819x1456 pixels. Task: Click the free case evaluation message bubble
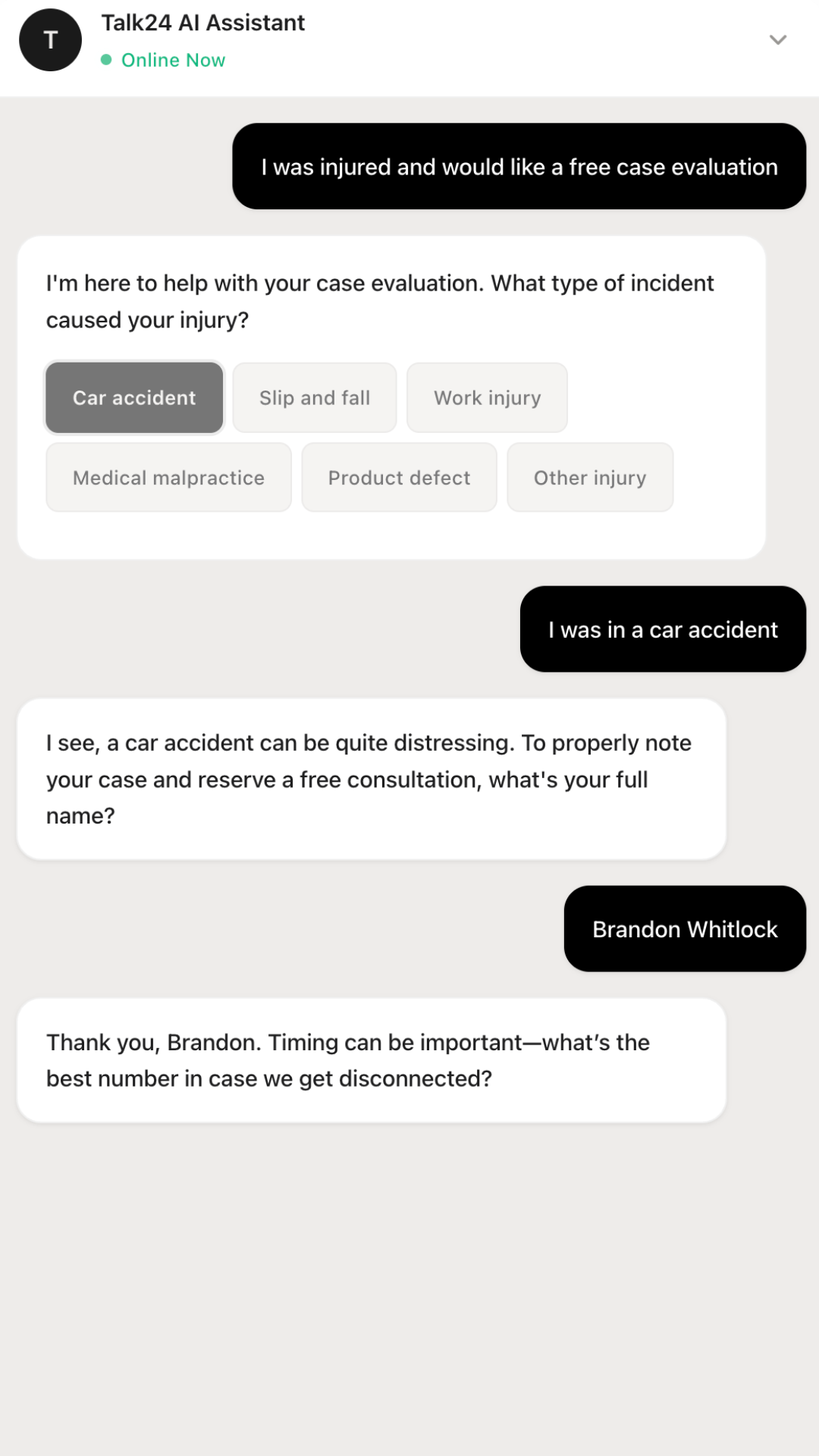coord(519,166)
